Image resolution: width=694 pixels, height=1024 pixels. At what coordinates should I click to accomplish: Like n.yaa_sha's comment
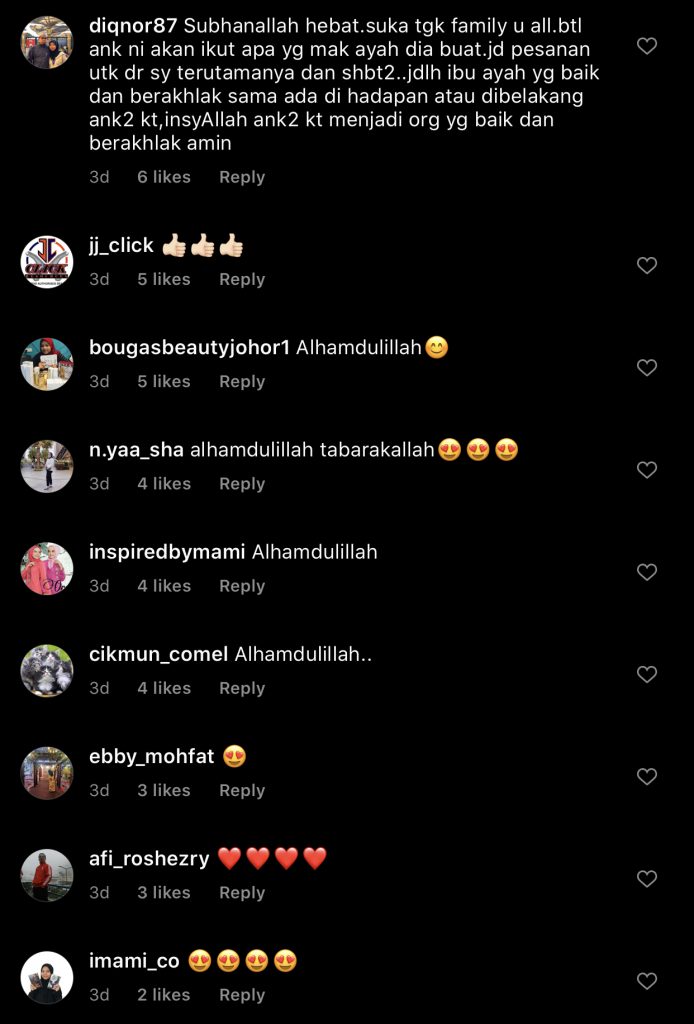pyautogui.click(x=647, y=469)
